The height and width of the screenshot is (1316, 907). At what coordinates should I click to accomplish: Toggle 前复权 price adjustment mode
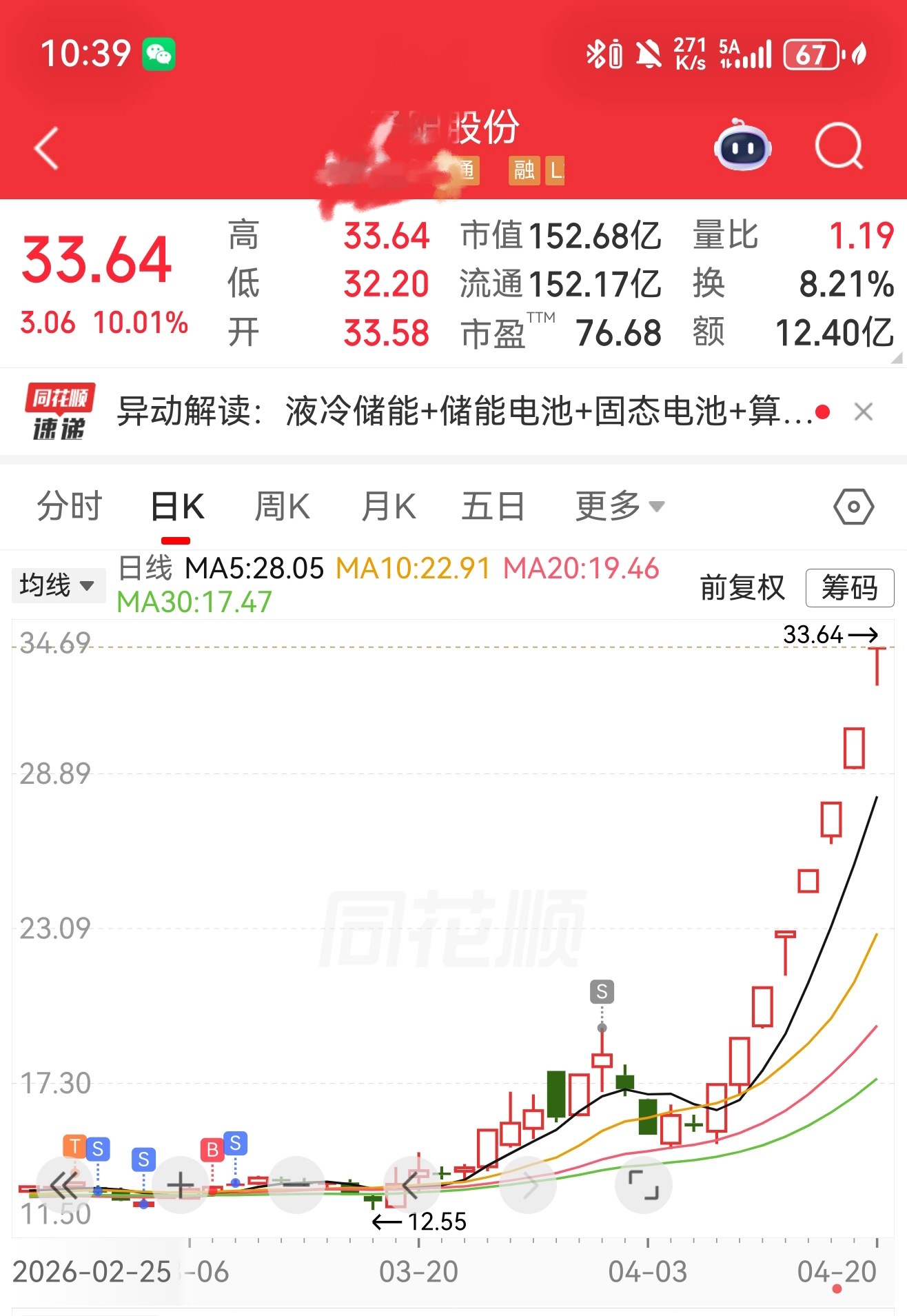pos(742,587)
